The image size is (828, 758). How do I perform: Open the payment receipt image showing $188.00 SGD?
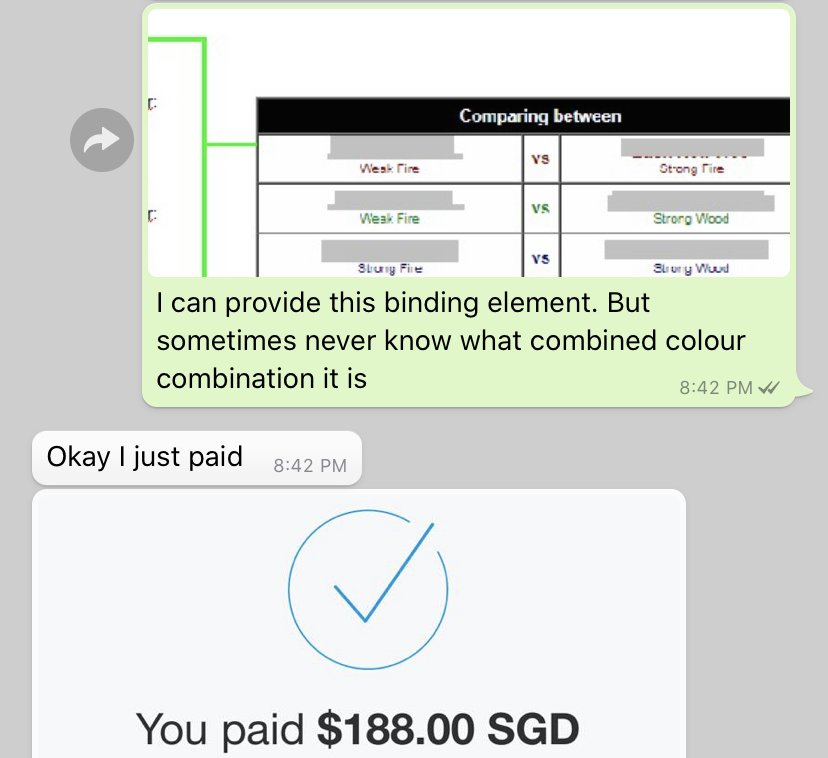[359, 624]
